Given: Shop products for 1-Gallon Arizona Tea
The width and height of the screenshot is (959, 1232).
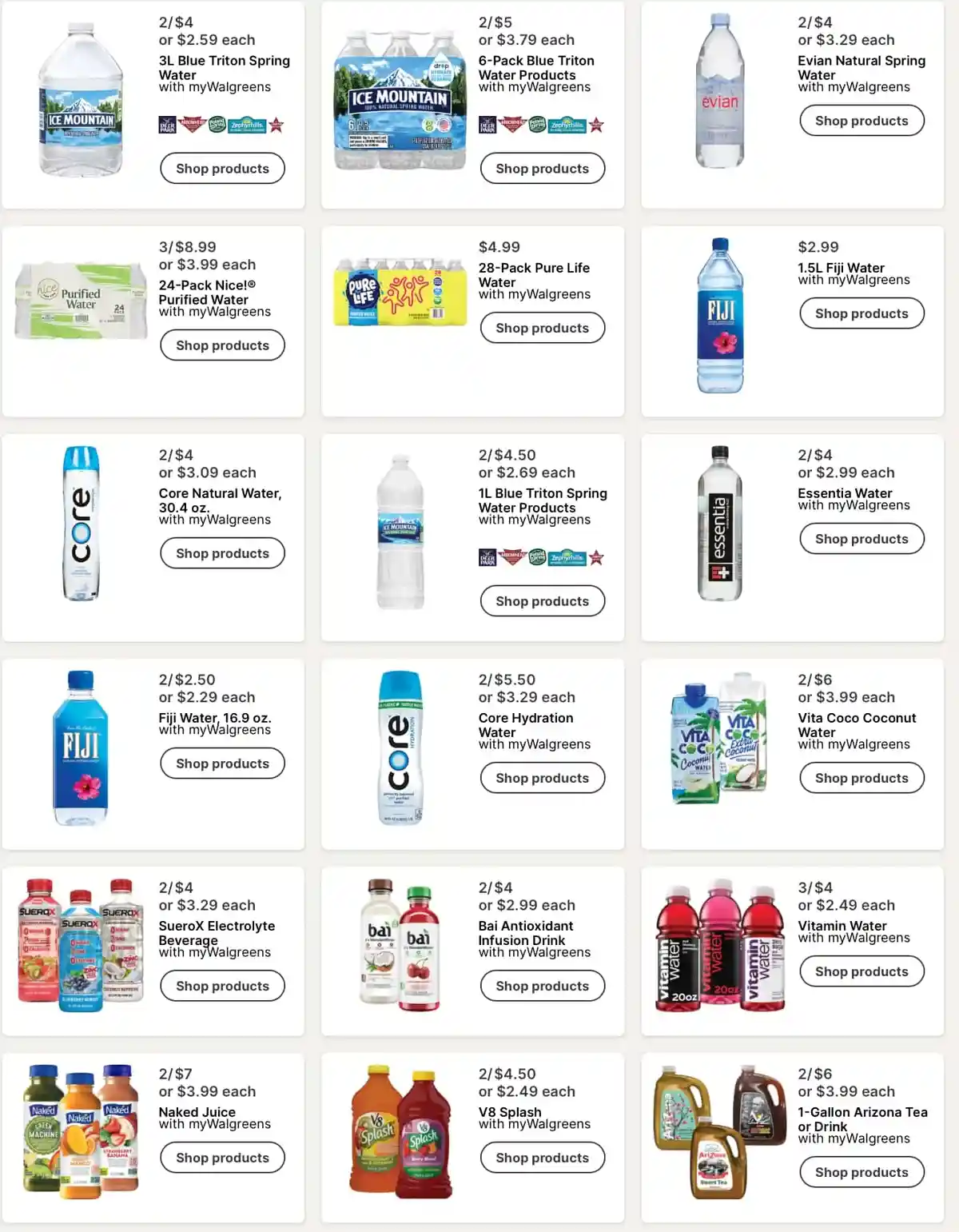Looking at the screenshot, I should click(x=862, y=1172).
